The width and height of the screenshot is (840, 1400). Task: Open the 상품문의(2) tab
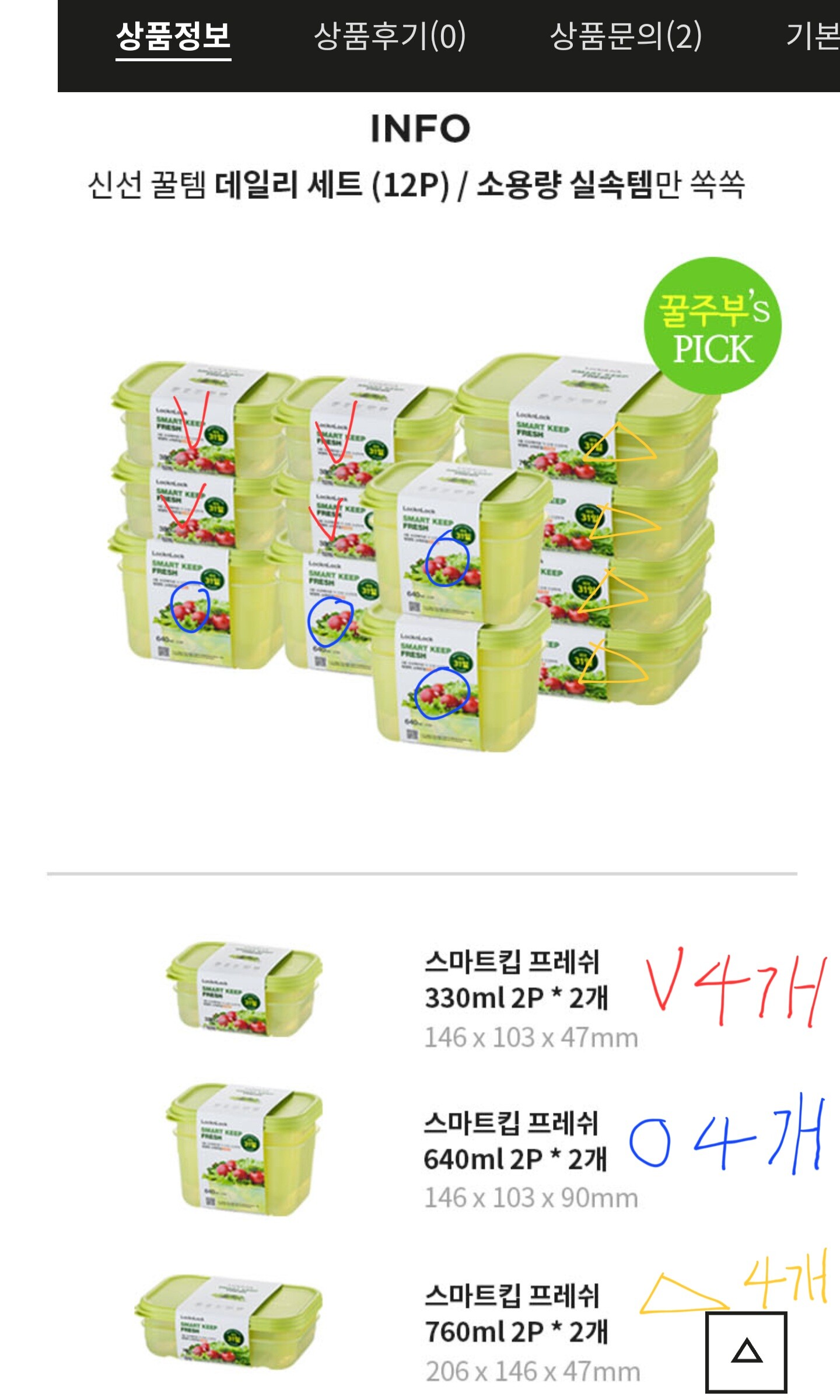click(x=625, y=36)
